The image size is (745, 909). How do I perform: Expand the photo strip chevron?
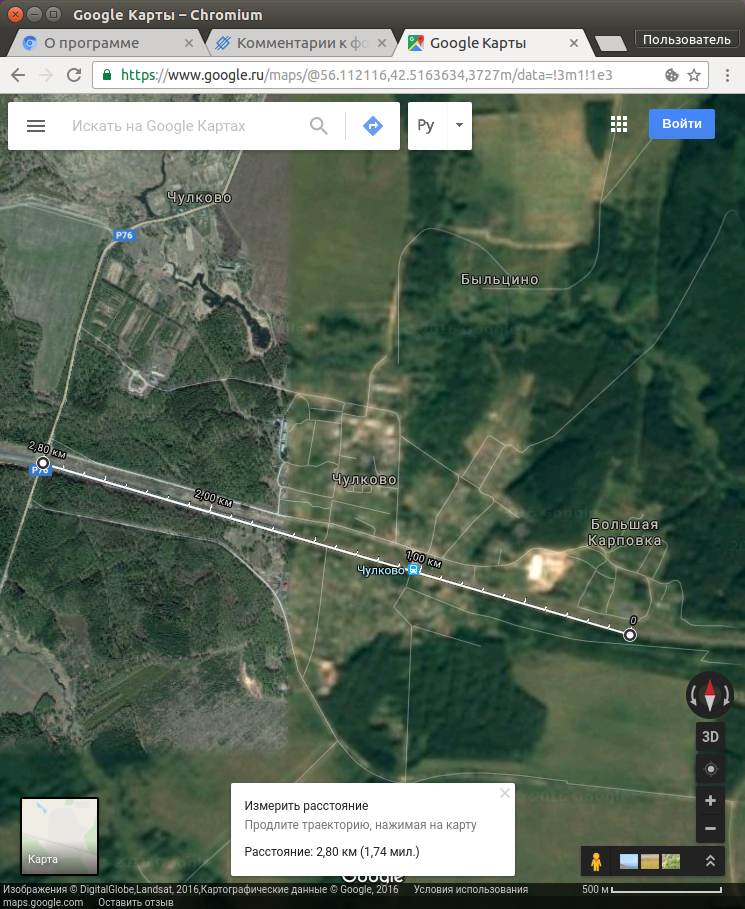pos(710,861)
